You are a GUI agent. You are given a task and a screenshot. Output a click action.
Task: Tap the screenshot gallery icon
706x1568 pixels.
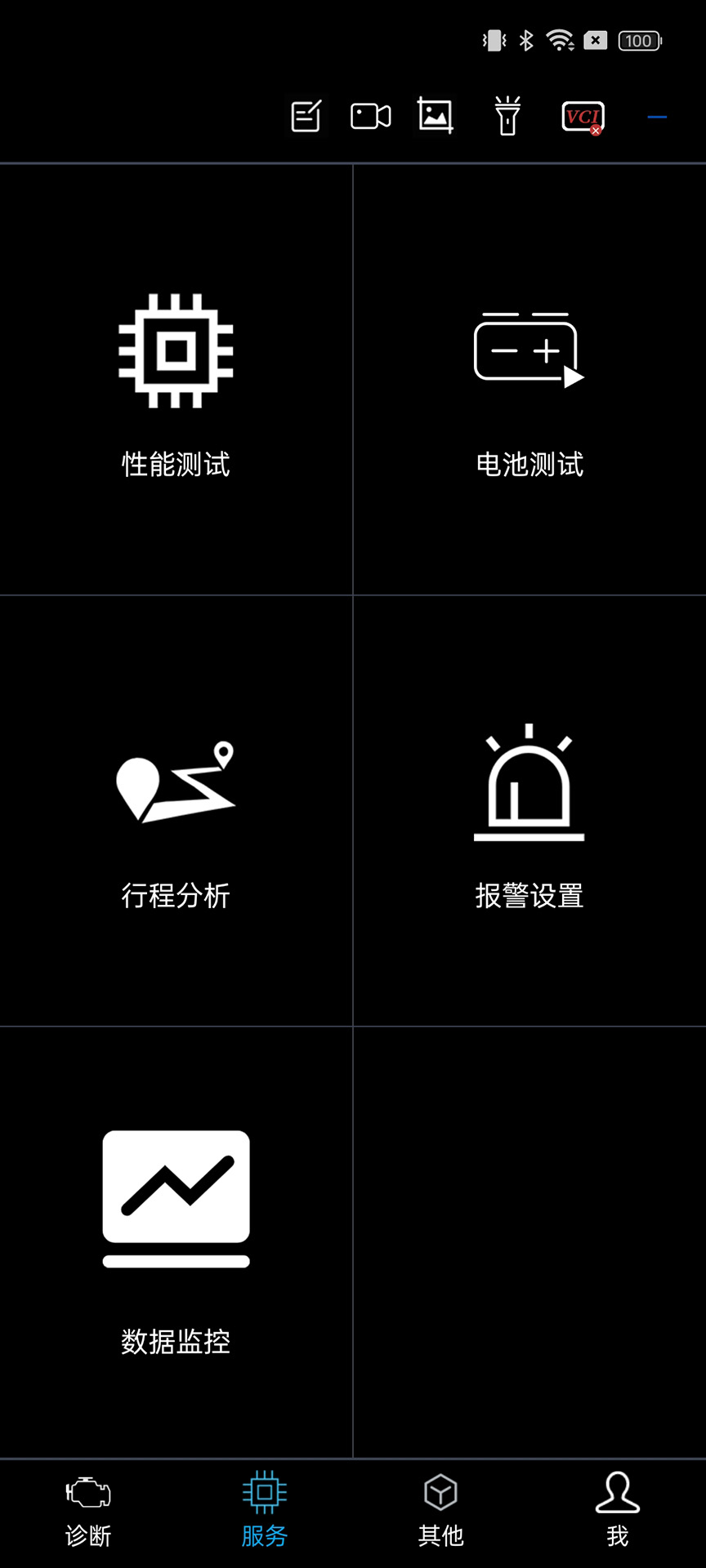coord(434,116)
